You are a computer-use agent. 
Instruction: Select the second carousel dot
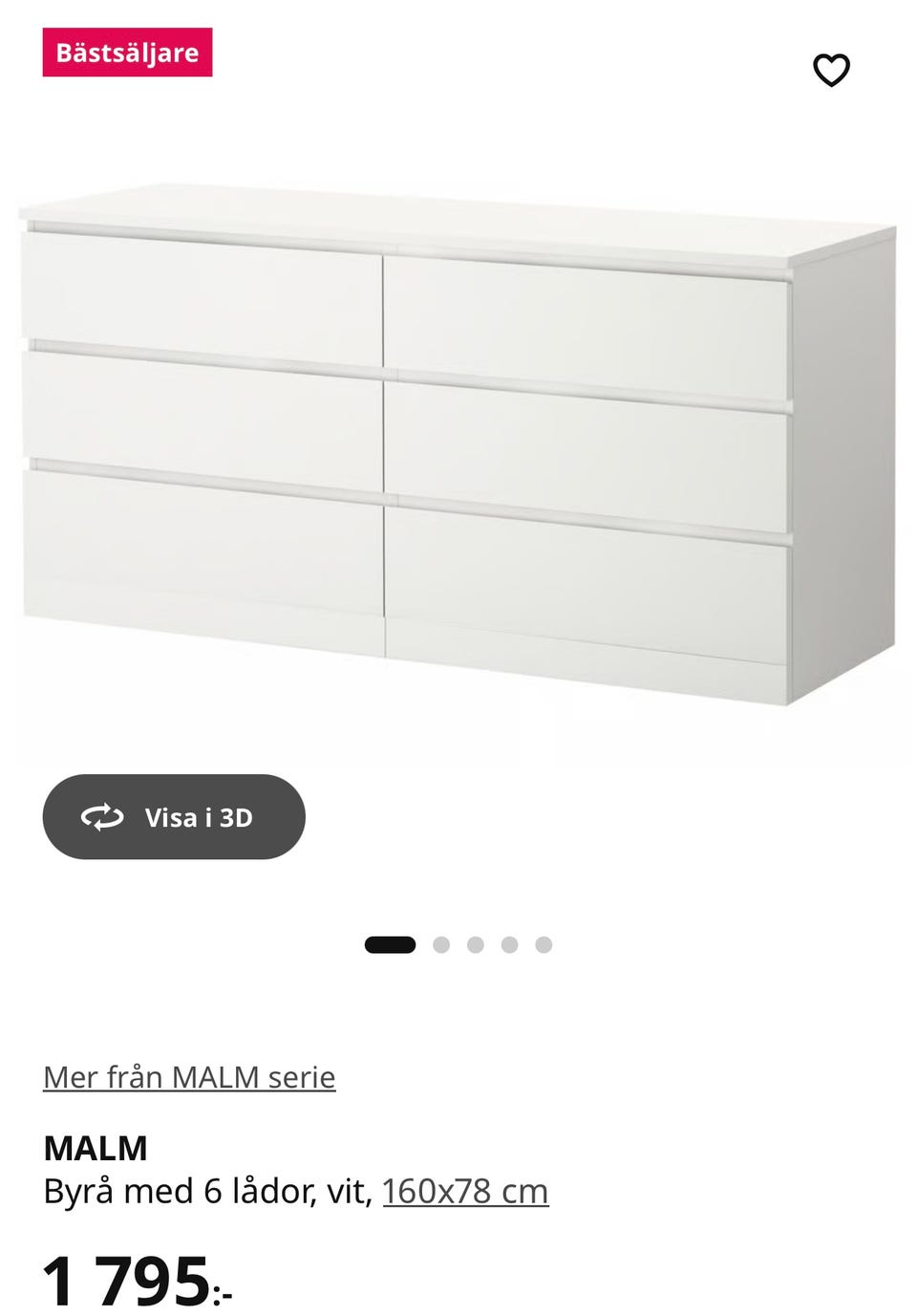pyautogui.click(x=441, y=943)
